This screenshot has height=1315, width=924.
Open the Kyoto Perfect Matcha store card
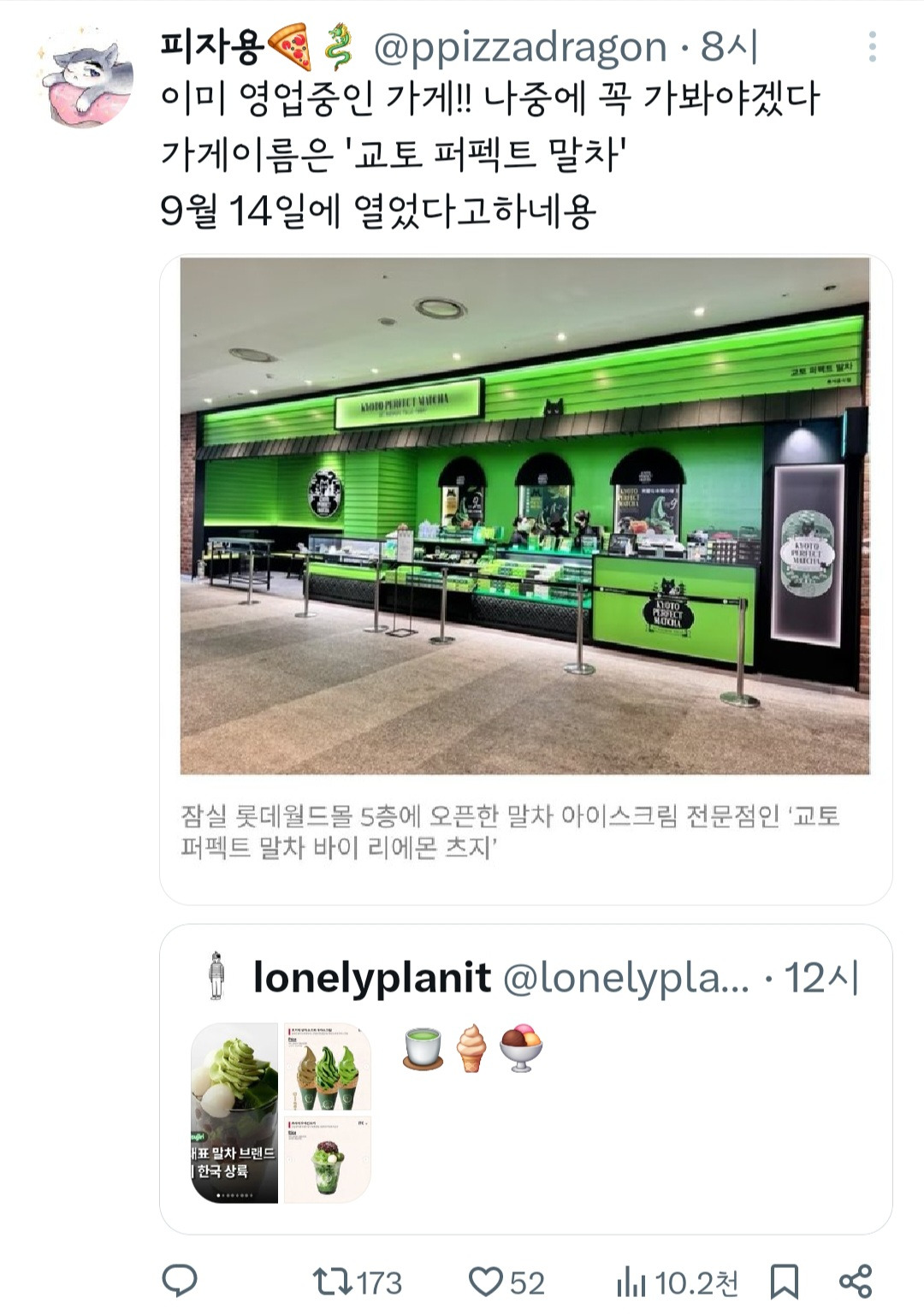[x=525, y=579]
